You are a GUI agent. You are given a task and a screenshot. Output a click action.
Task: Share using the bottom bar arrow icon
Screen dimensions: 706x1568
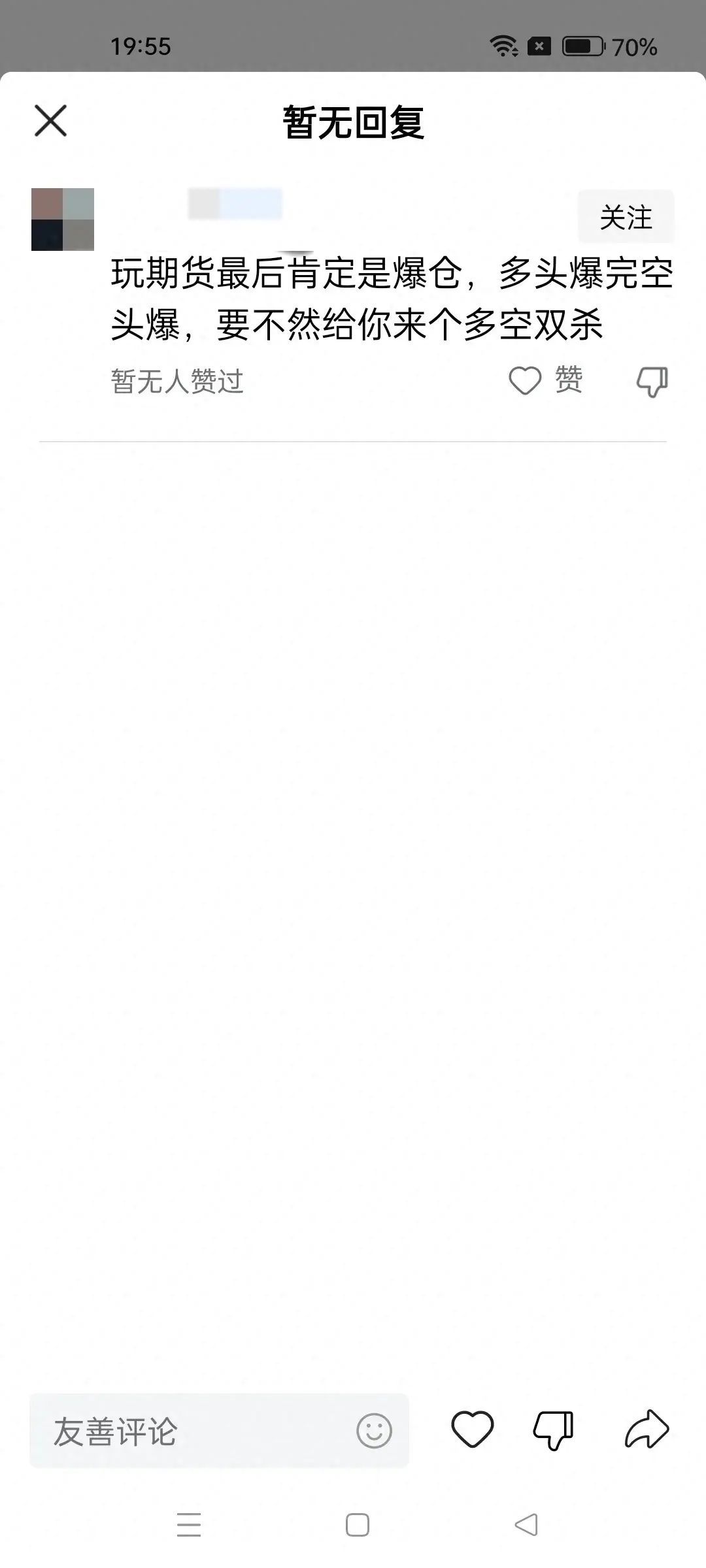pos(647,1429)
